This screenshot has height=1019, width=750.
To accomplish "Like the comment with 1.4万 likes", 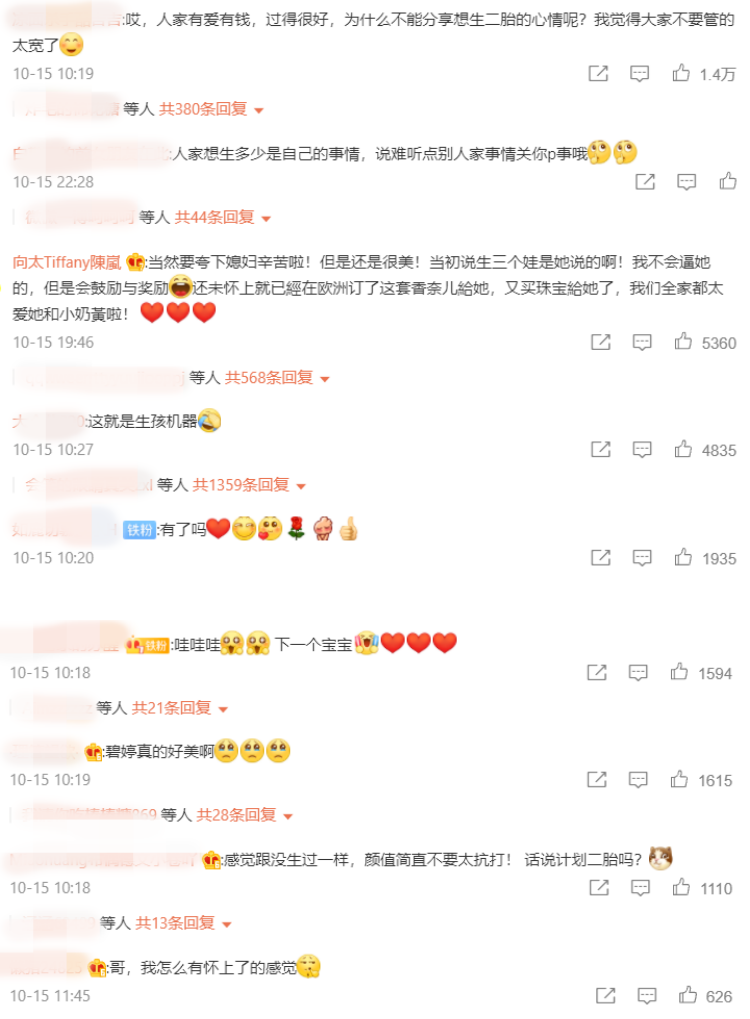I will [x=682, y=73].
